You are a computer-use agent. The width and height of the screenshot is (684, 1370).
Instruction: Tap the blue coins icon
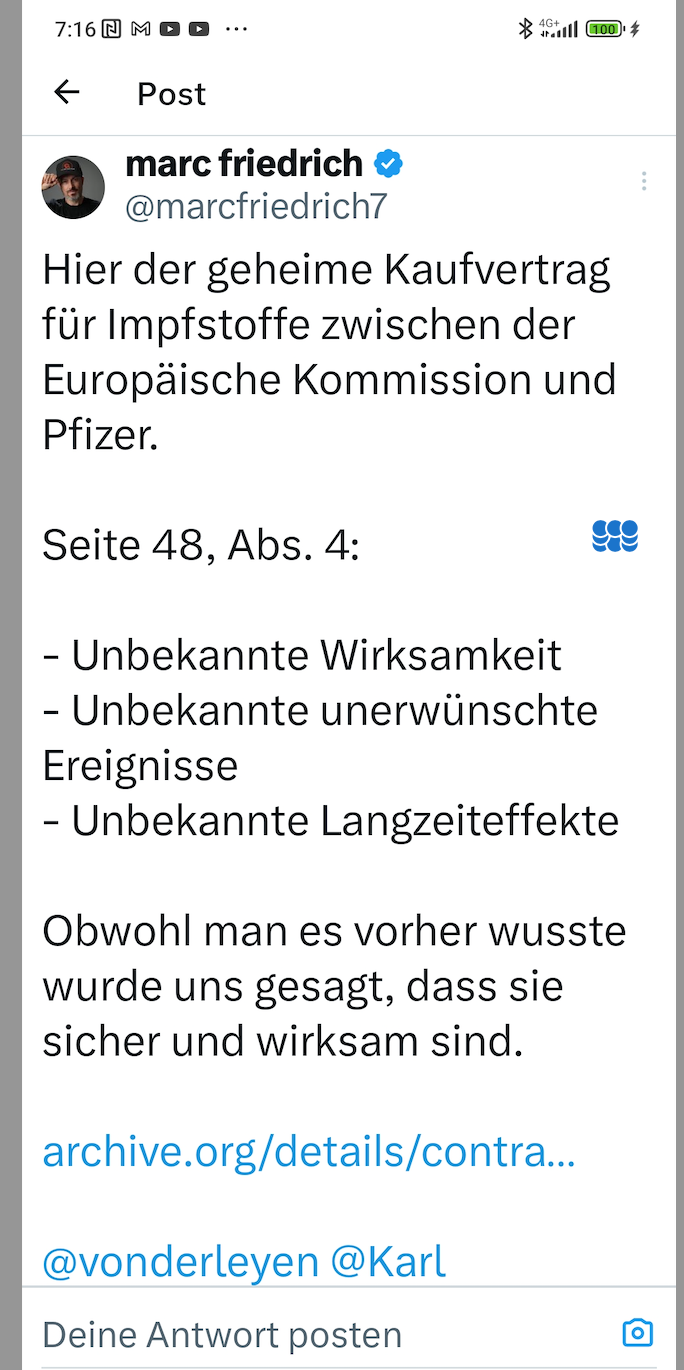pyautogui.click(x=615, y=537)
